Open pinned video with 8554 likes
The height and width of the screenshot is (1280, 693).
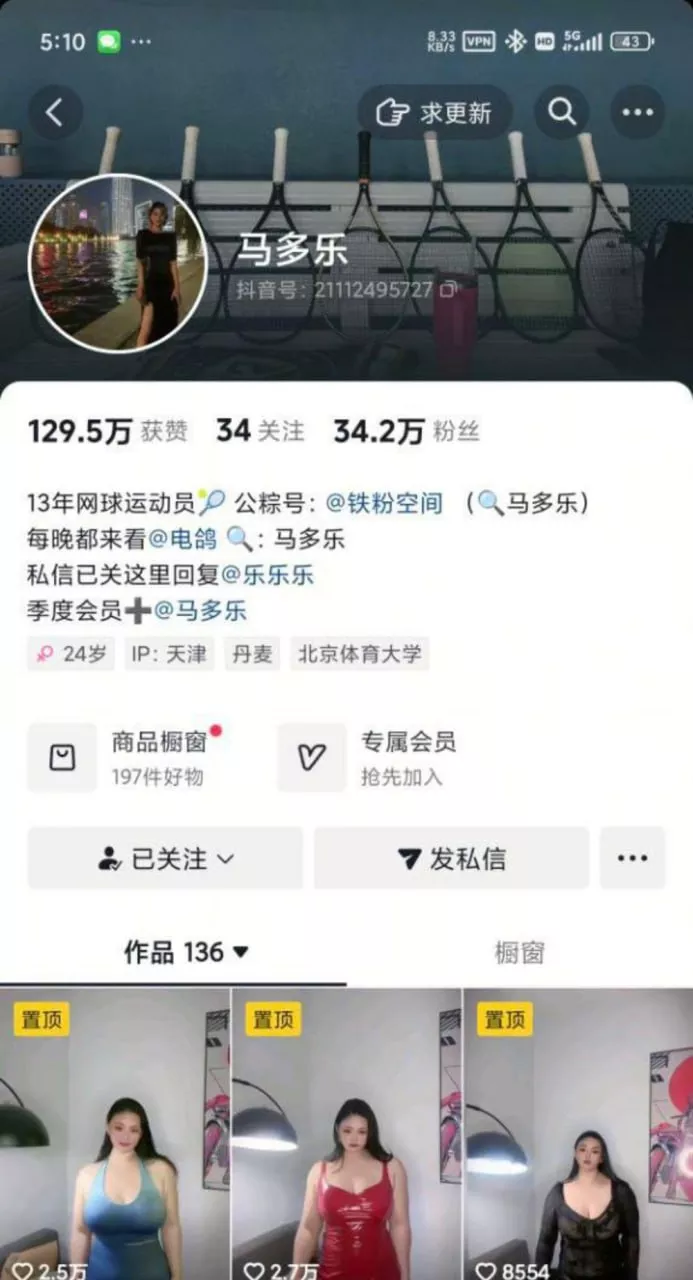tap(578, 1134)
